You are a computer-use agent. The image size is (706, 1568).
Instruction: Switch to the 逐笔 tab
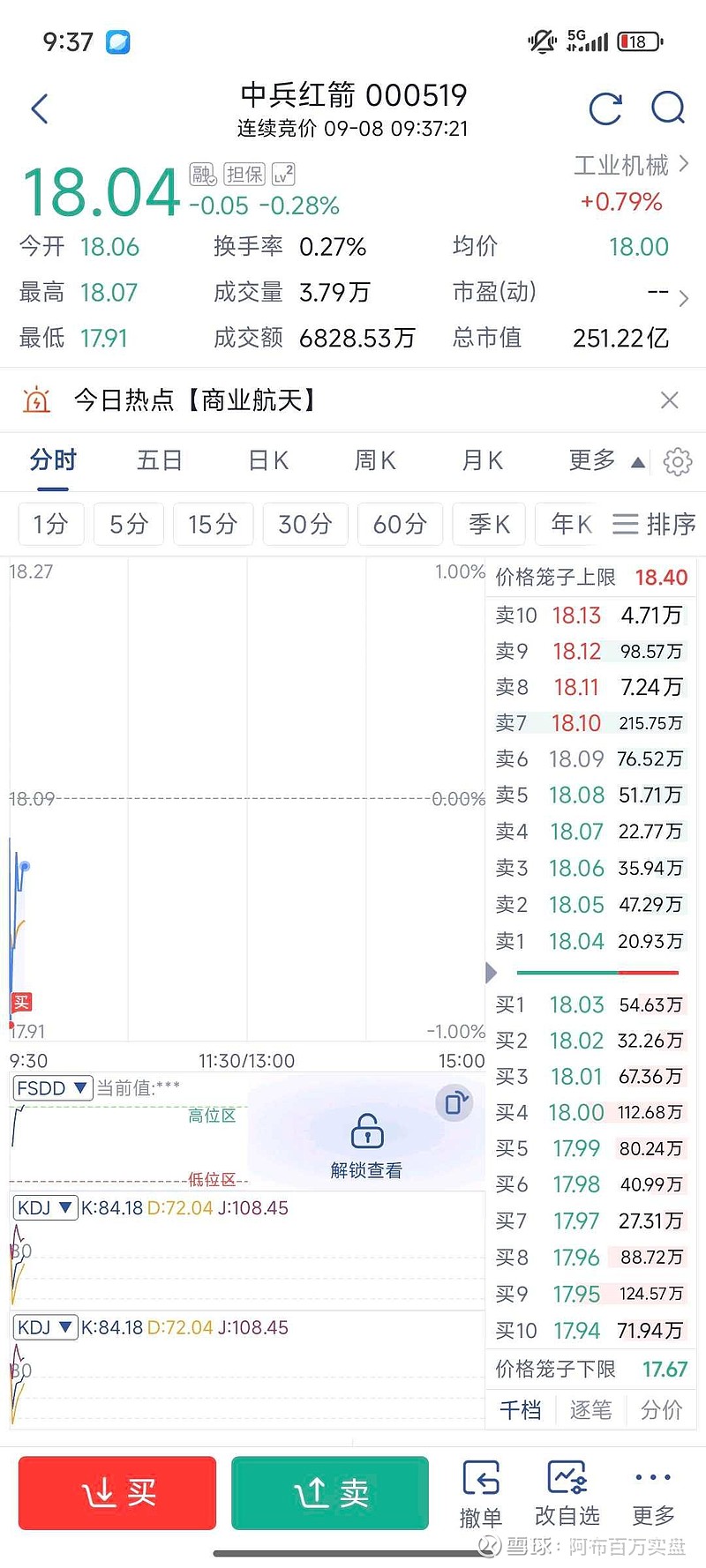coord(590,1410)
